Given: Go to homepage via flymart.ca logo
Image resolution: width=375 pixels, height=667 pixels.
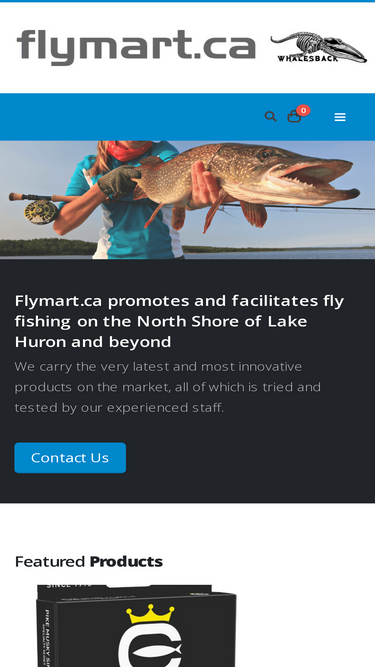Looking at the screenshot, I should coord(136,47).
